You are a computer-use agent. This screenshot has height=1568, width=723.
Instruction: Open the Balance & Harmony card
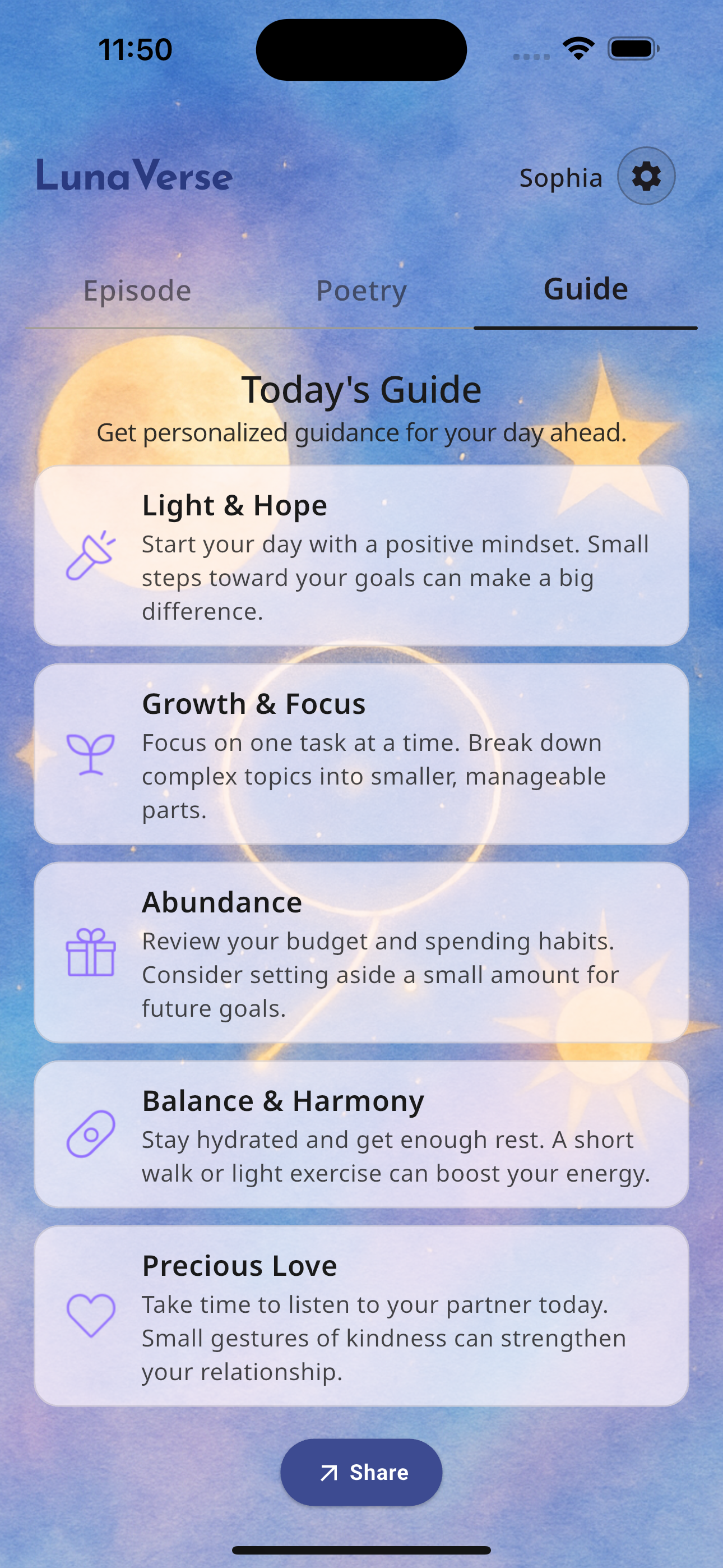(361, 1134)
